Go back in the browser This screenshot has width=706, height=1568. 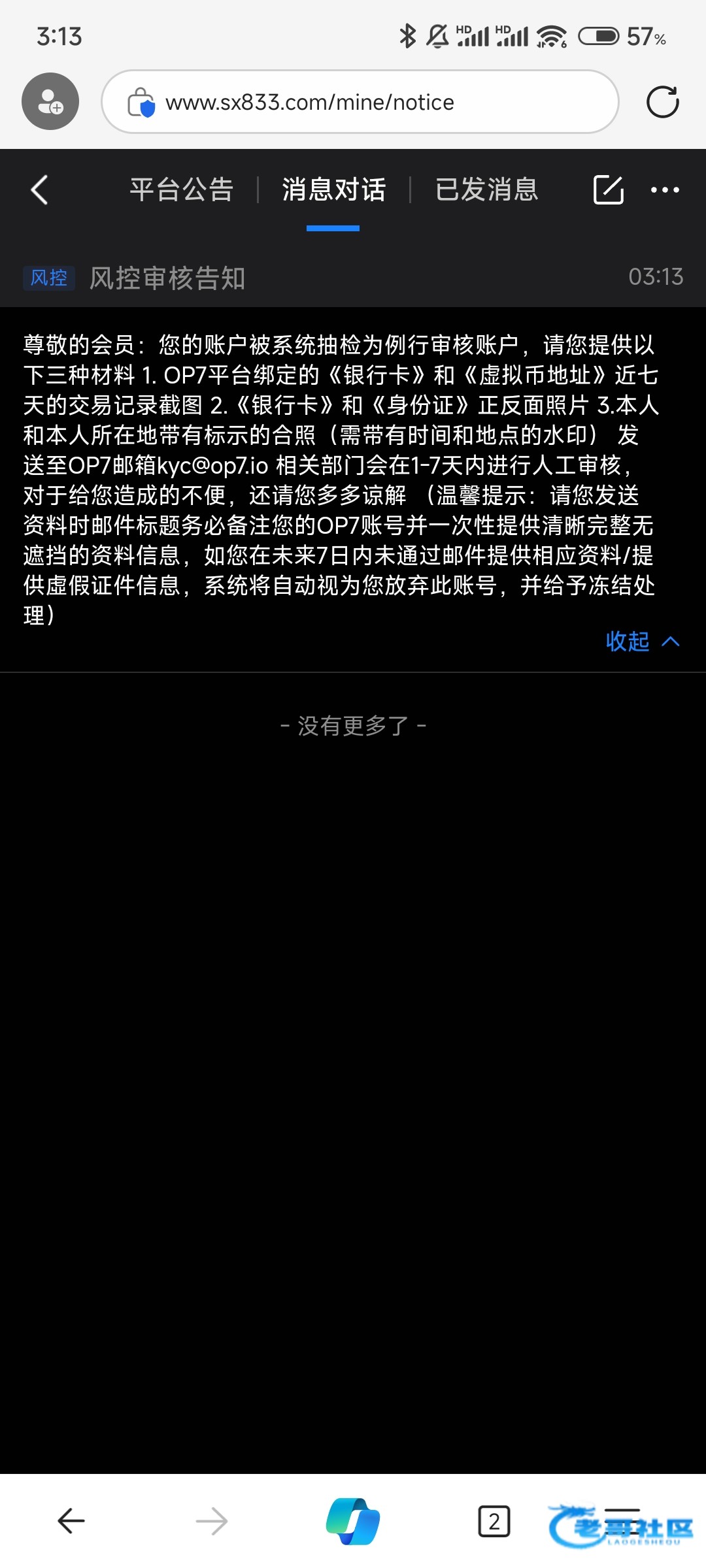coord(71,1522)
